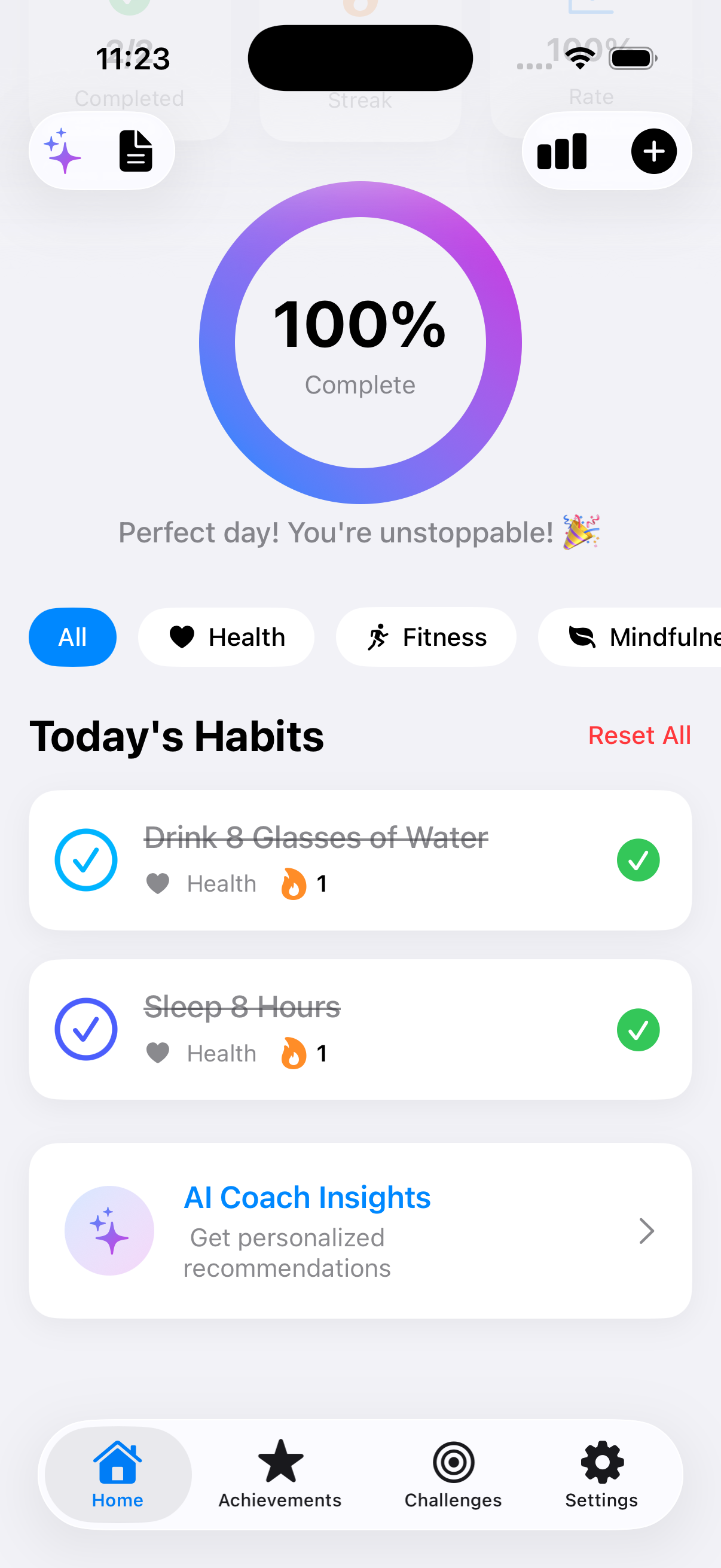Switch to the Achievements tab
The height and width of the screenshot is (1568, 721).
(x=280, y=1474)
